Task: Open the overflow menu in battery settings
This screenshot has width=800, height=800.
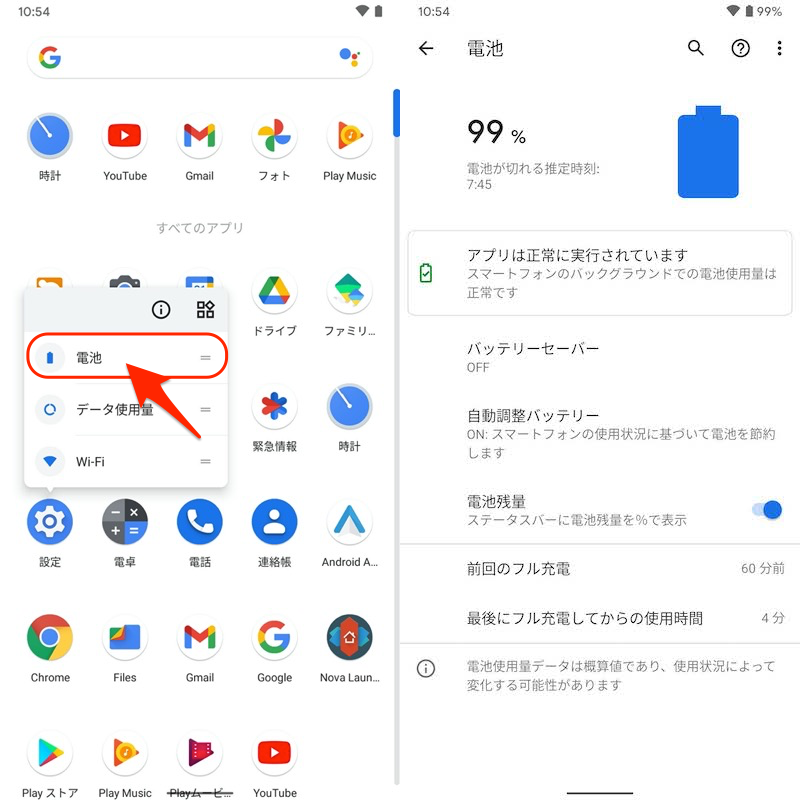Action: [779, 48]
